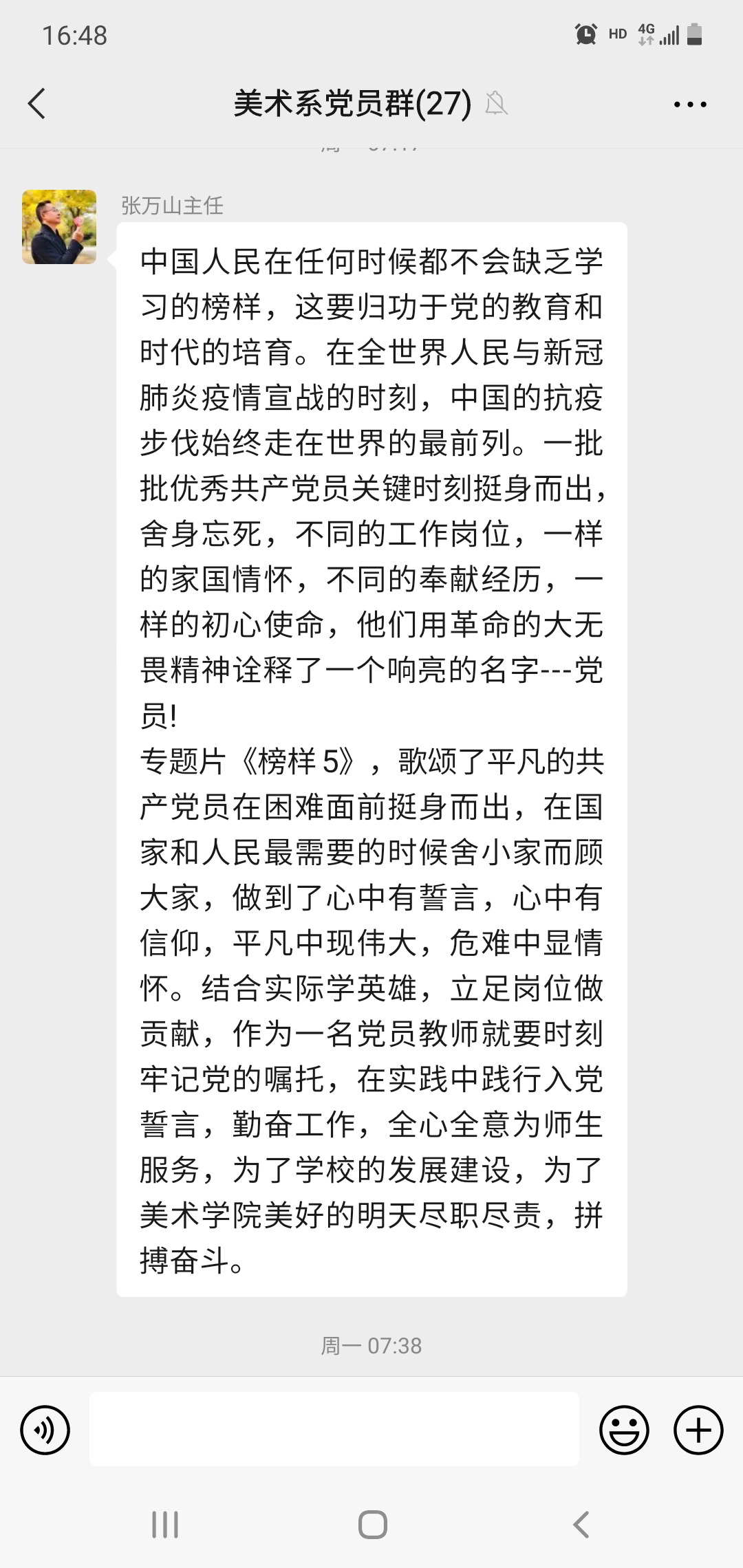Go back from 美术系党员群 chat

pos(37,104)
